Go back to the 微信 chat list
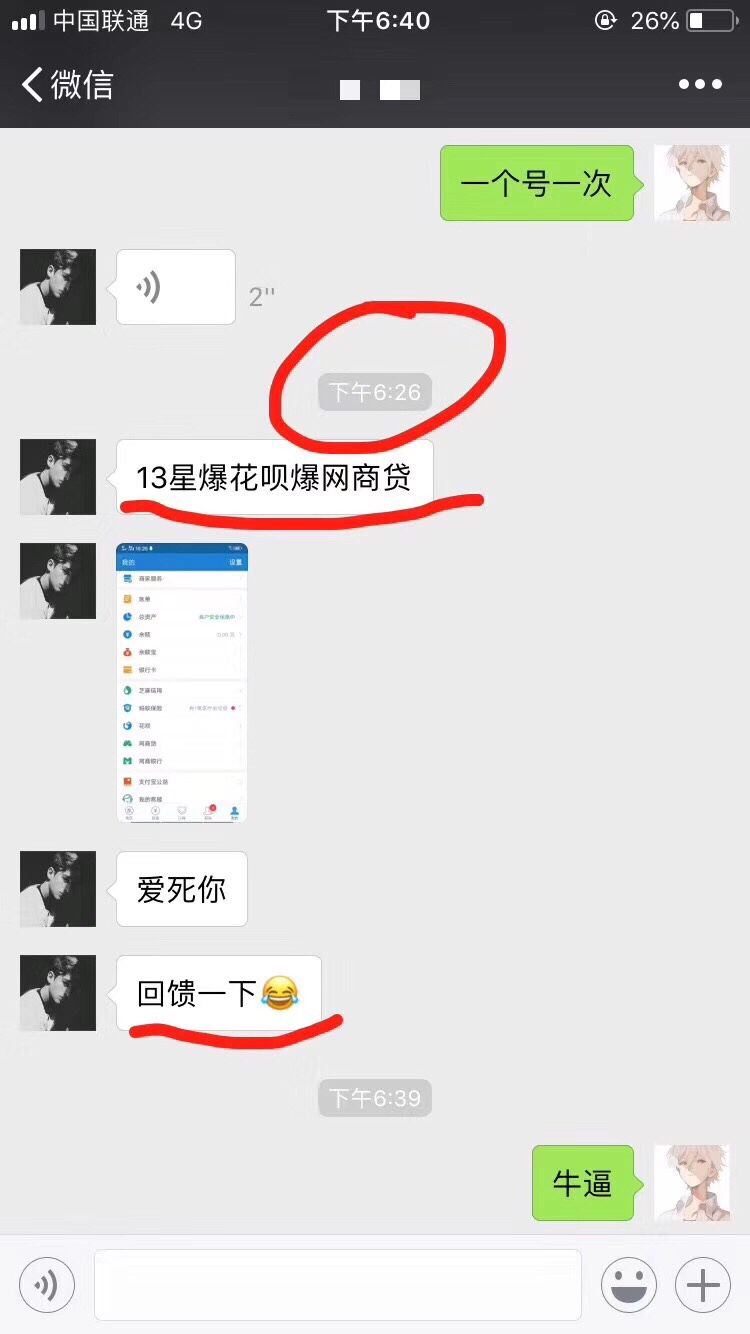The height and width of the screenshot is (1334, 750). tap(68, 85)
